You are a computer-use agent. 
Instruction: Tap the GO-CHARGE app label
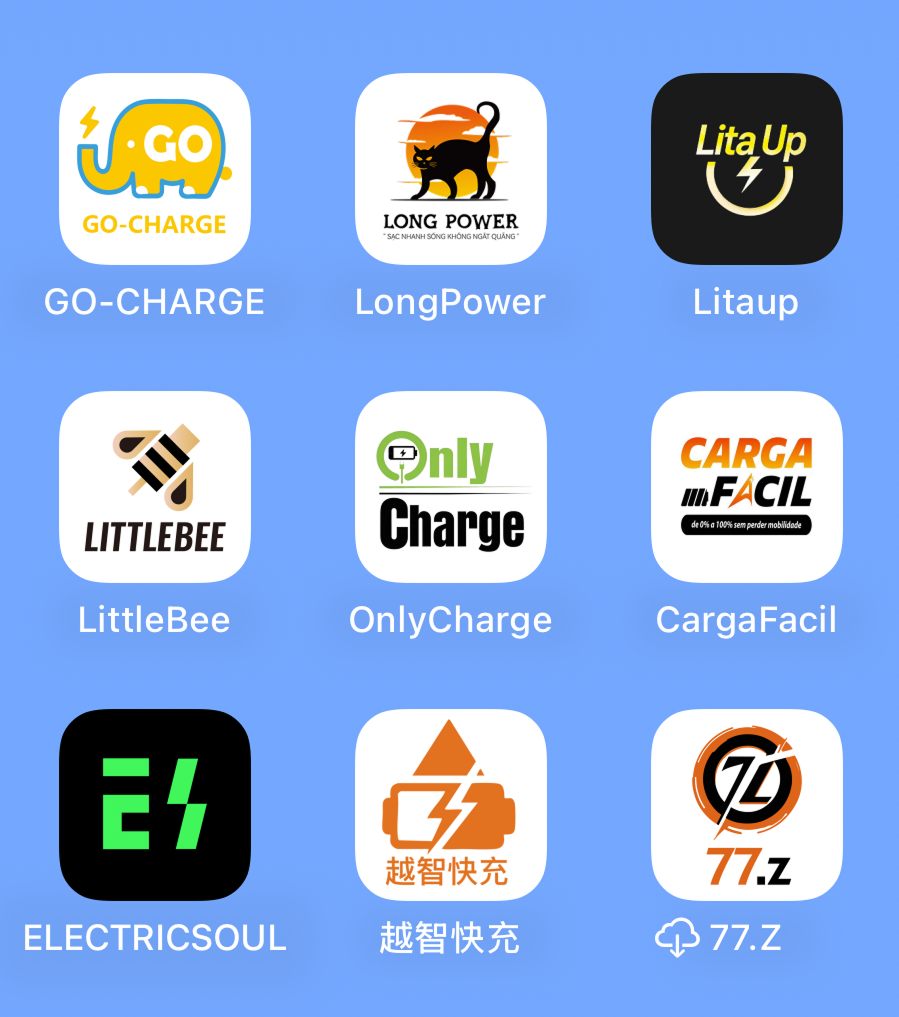155,302
